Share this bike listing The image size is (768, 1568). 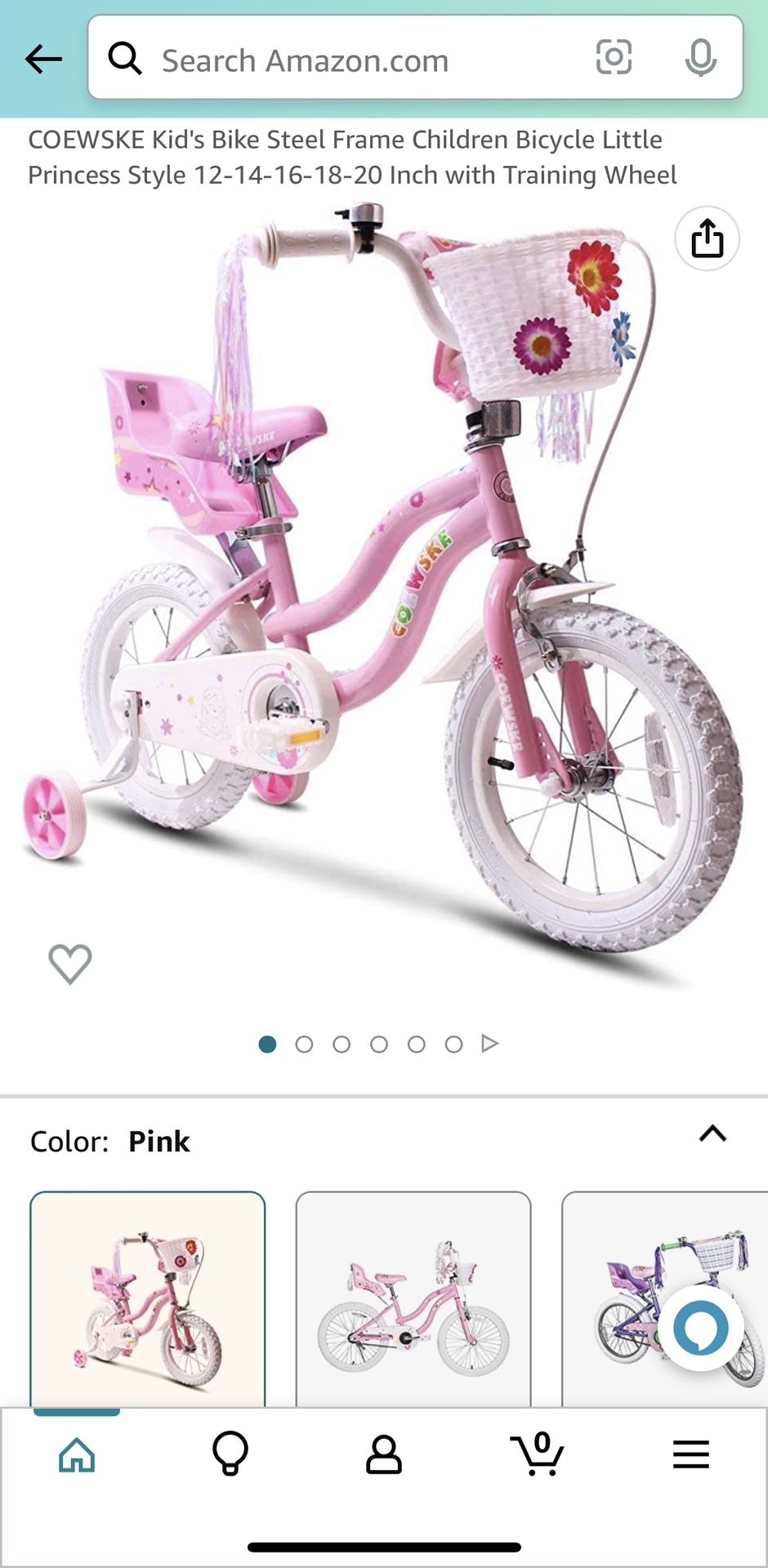pos(707,238)
